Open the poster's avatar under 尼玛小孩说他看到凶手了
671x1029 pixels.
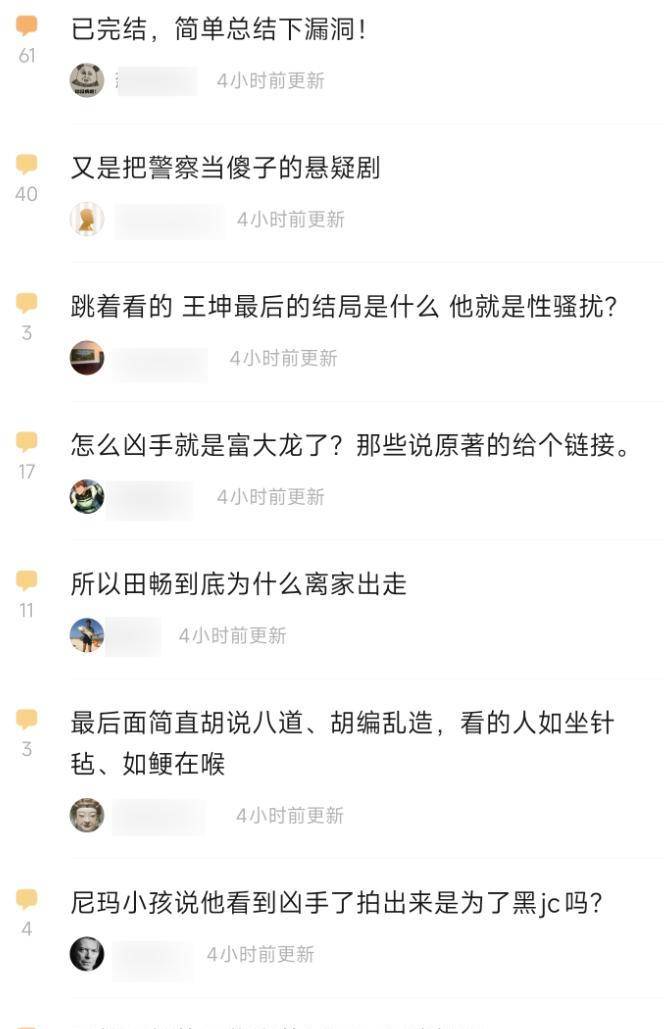tap(87, 954)
